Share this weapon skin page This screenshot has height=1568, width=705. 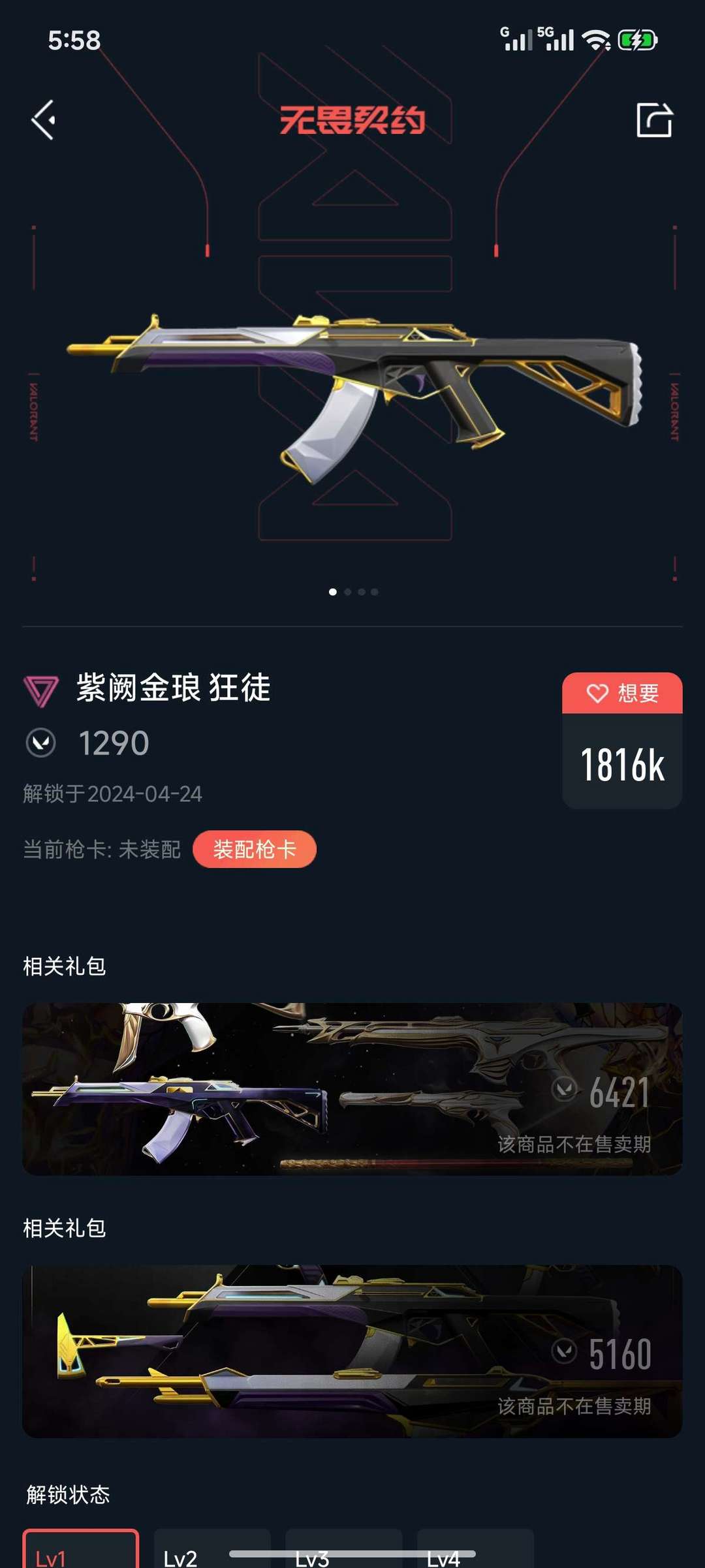coord(653,120)
